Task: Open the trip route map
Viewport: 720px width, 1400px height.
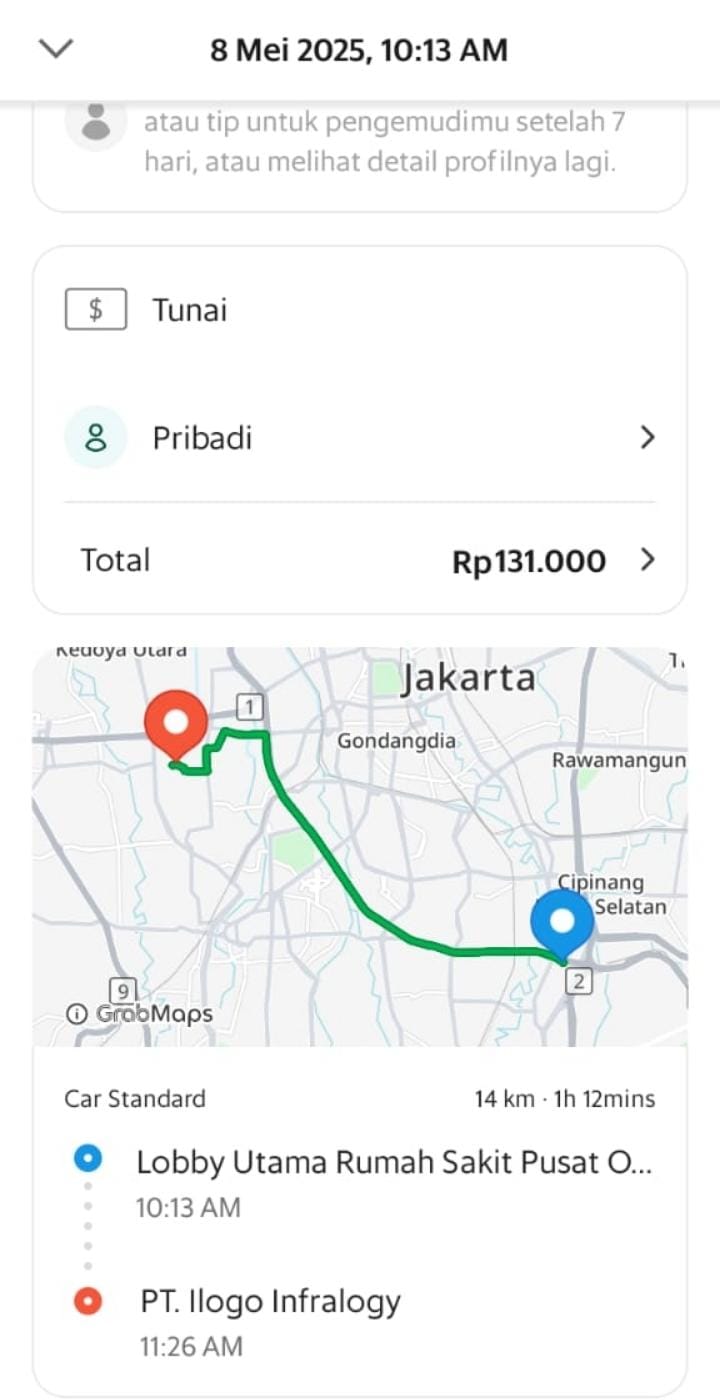Action: point(360,846)
